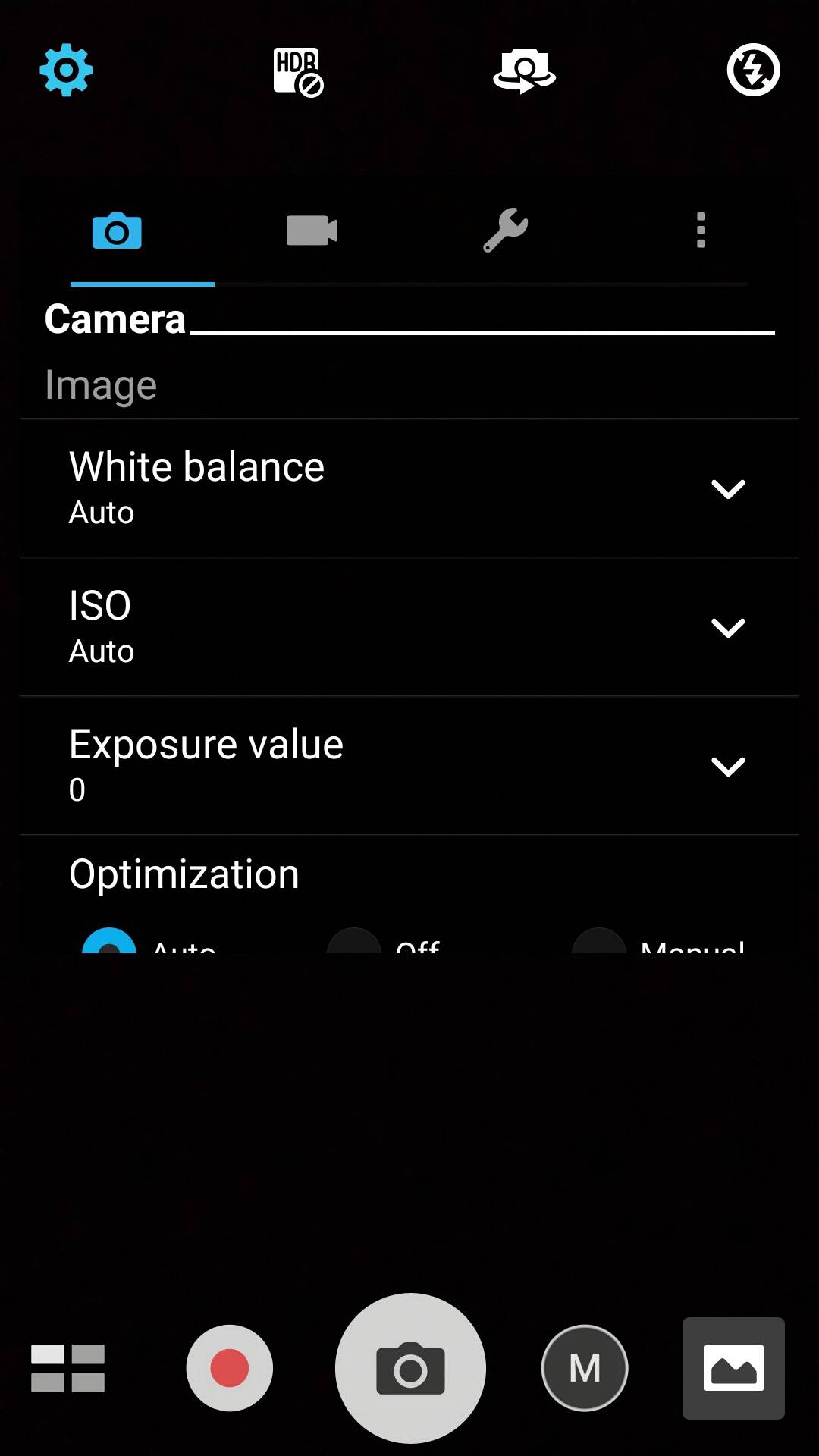Change the flash setting icon
819x1456 pixels.
click(x=753, y=71)
